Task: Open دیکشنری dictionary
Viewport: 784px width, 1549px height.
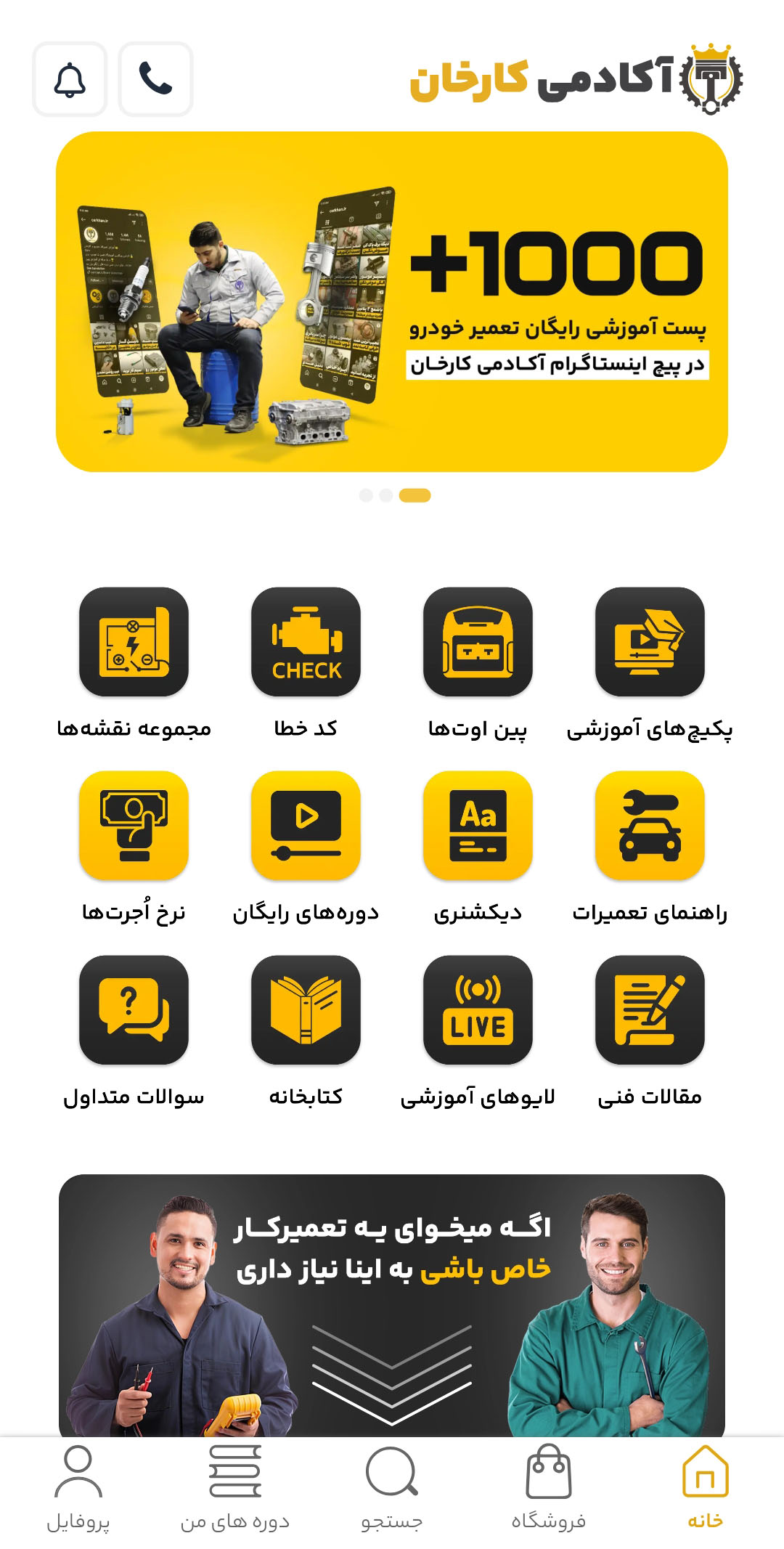Action: pyautogui.click(x=478, y=826)
